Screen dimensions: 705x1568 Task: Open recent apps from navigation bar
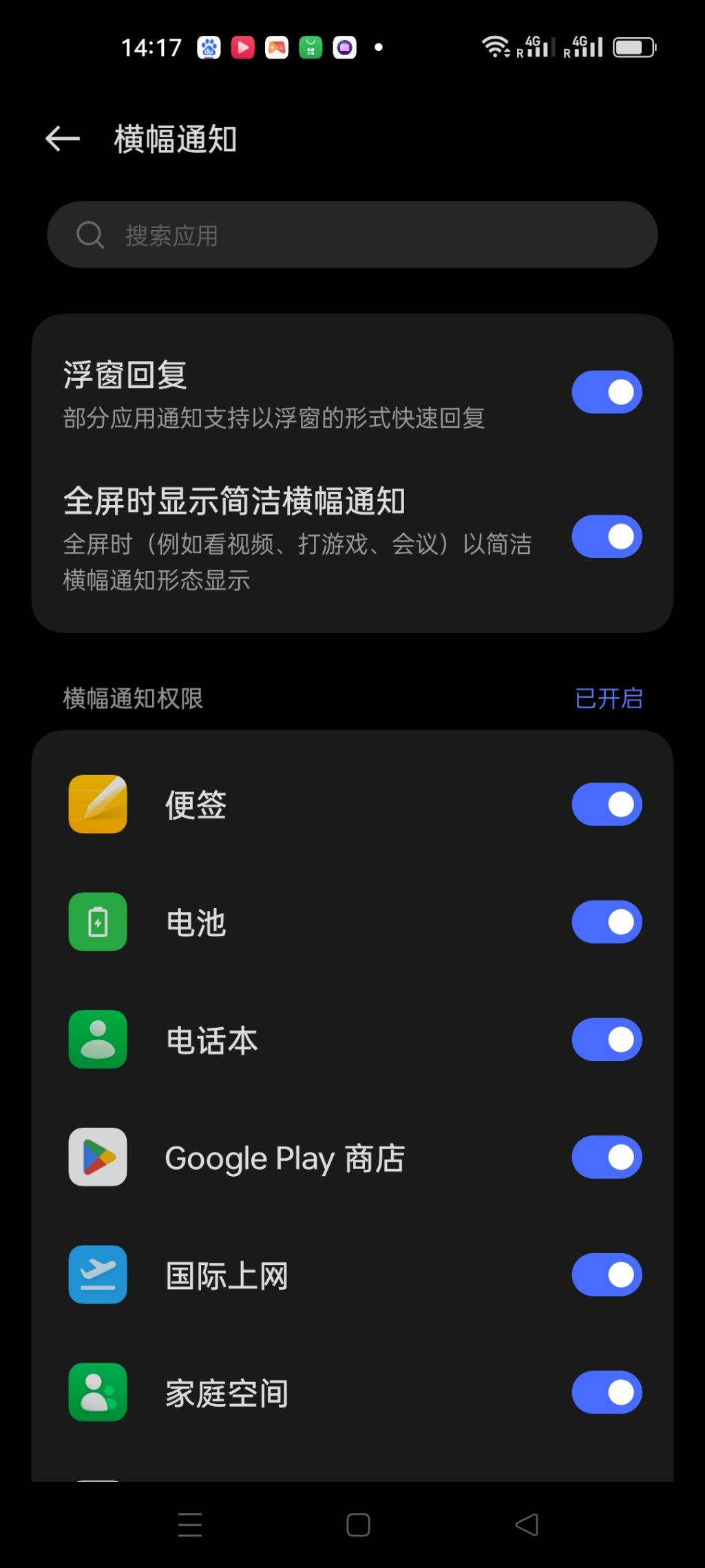[x=190, y=1525]
